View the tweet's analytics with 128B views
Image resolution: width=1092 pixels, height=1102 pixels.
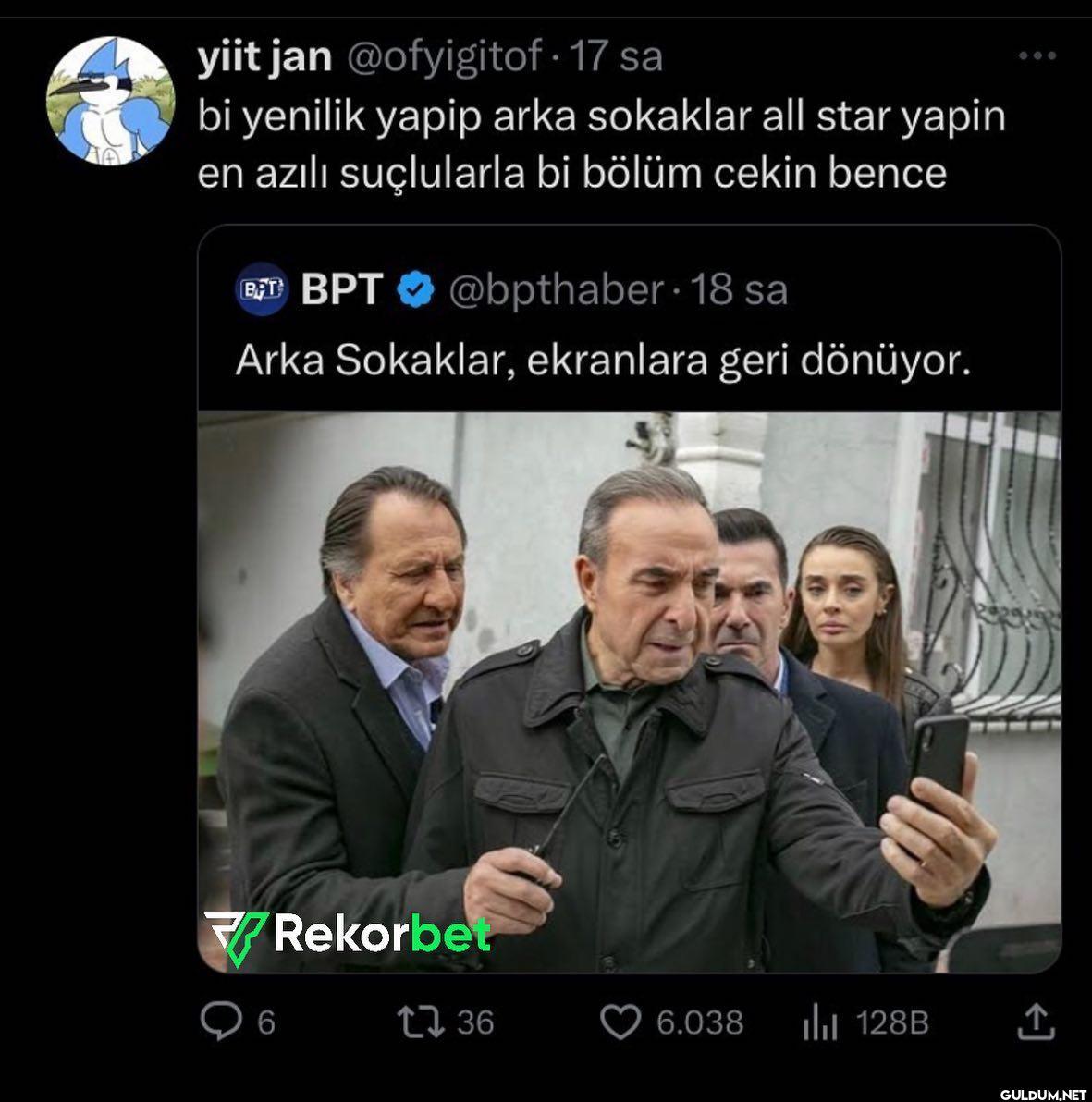pyautogui.click(x=820, y=1023)
